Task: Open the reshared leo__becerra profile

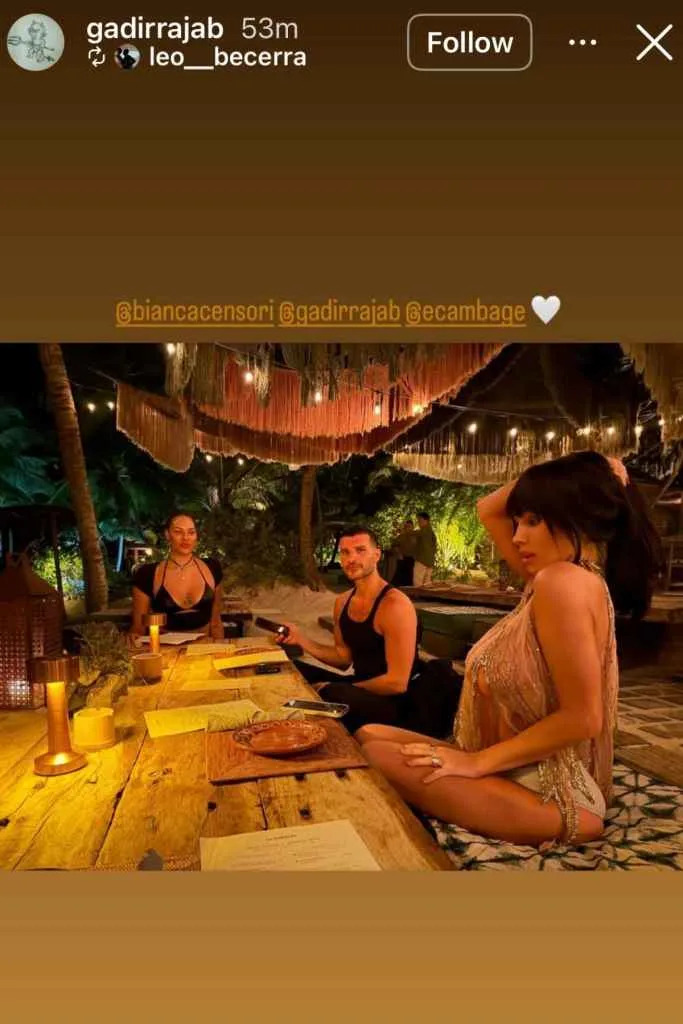Action: [227, 58]
